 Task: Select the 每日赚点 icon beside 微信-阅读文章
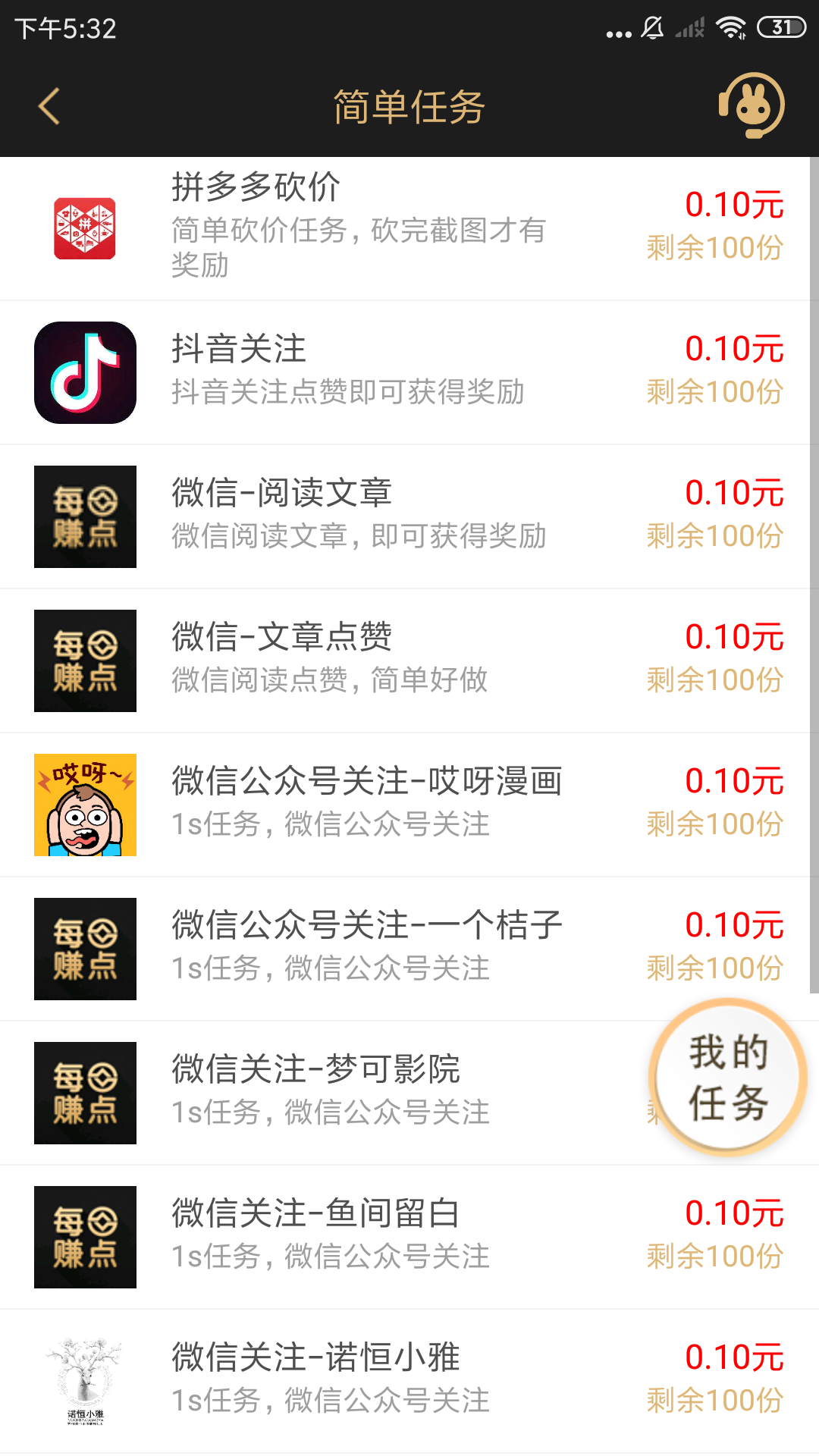[x=85, y=516]
